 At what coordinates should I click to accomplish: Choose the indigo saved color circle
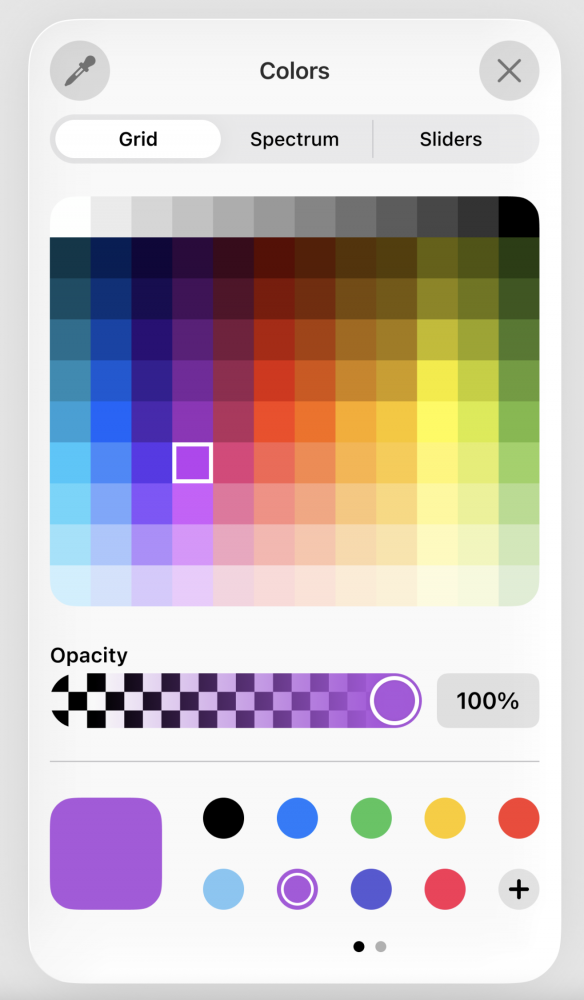pos(371,889)
